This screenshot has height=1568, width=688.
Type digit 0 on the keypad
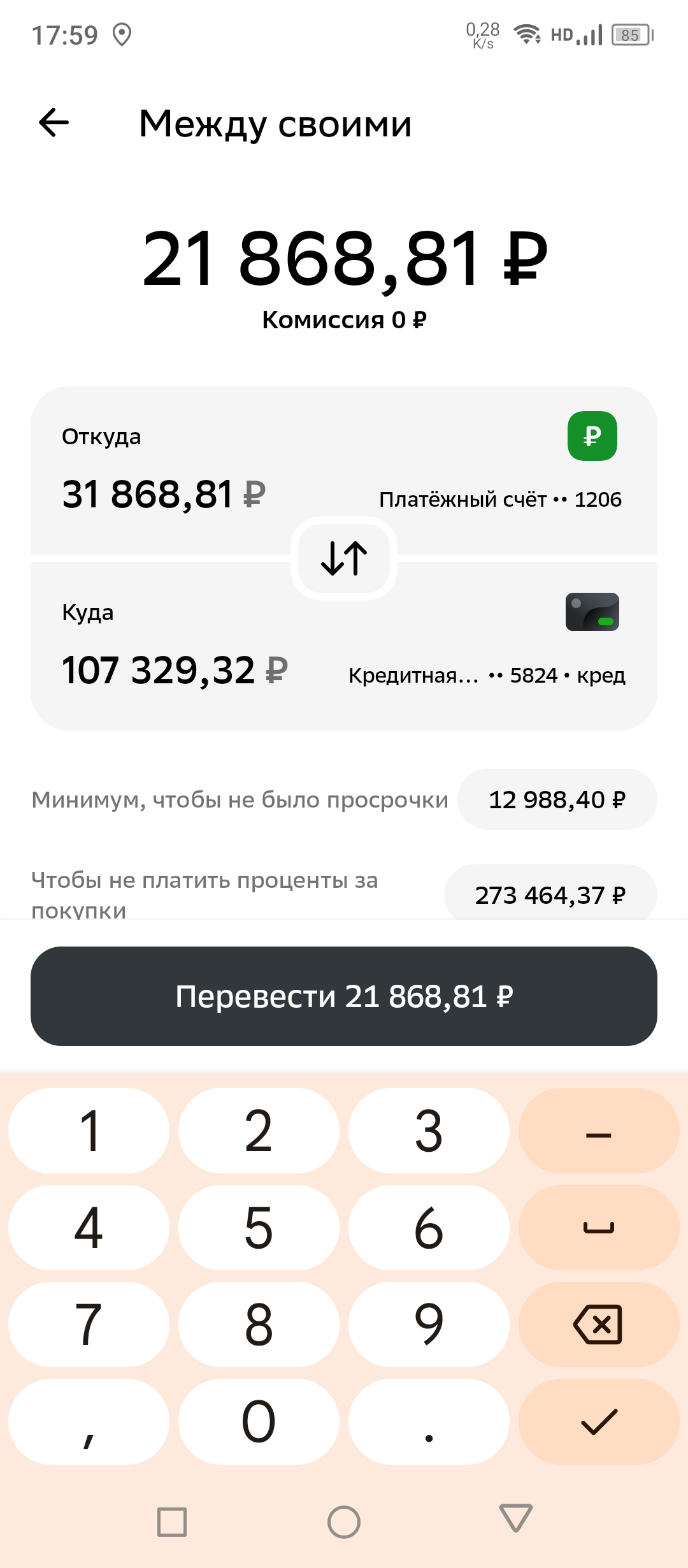pos(259,1421)
